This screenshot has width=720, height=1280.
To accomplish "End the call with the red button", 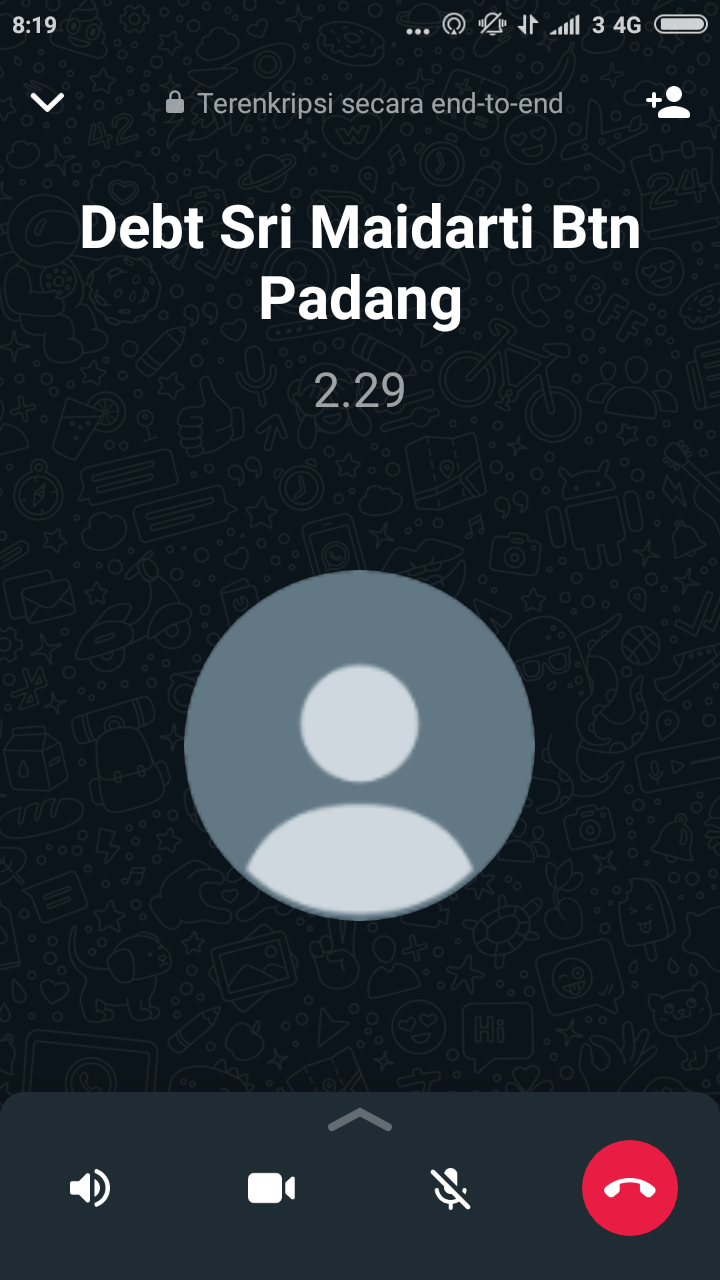I will coord(629,1188).
